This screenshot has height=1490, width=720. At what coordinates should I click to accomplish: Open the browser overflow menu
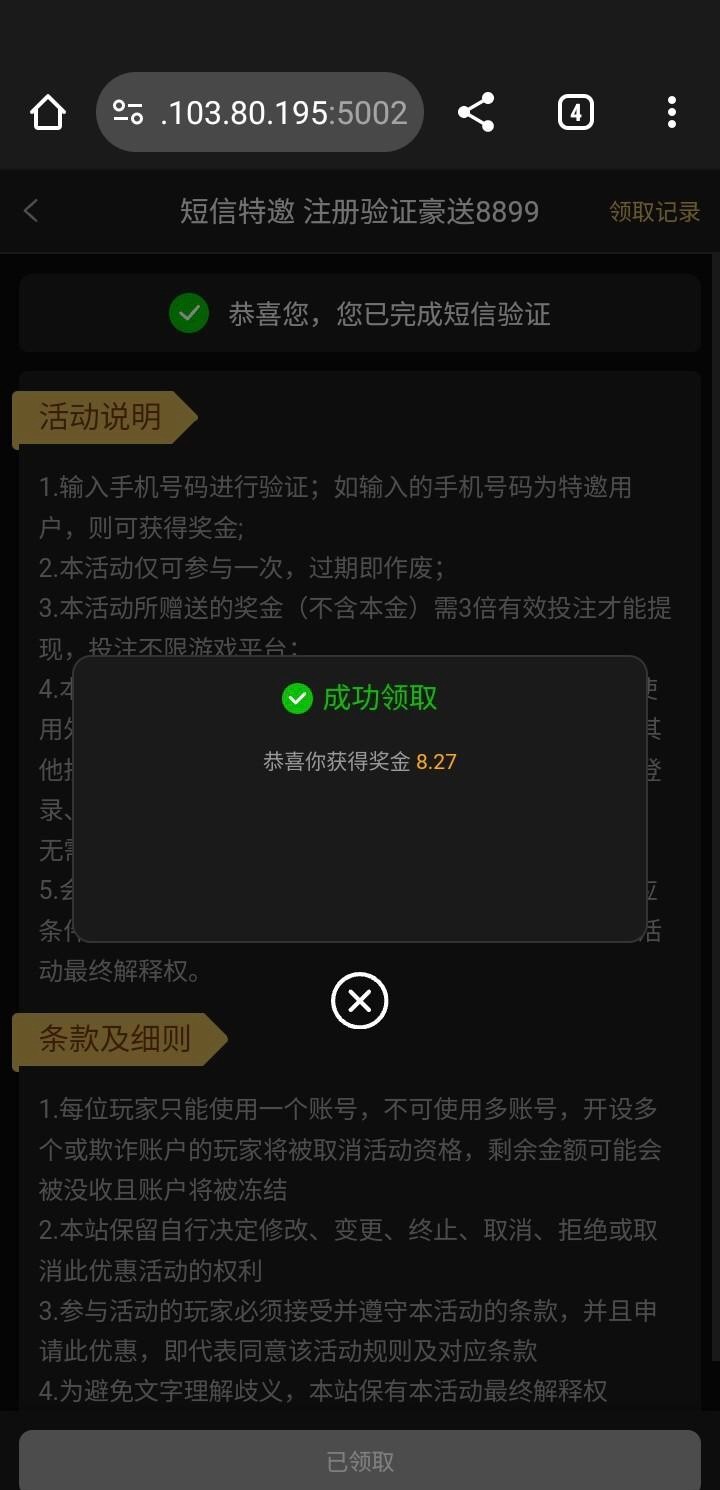pyautogui.click(x=672, y=112)
